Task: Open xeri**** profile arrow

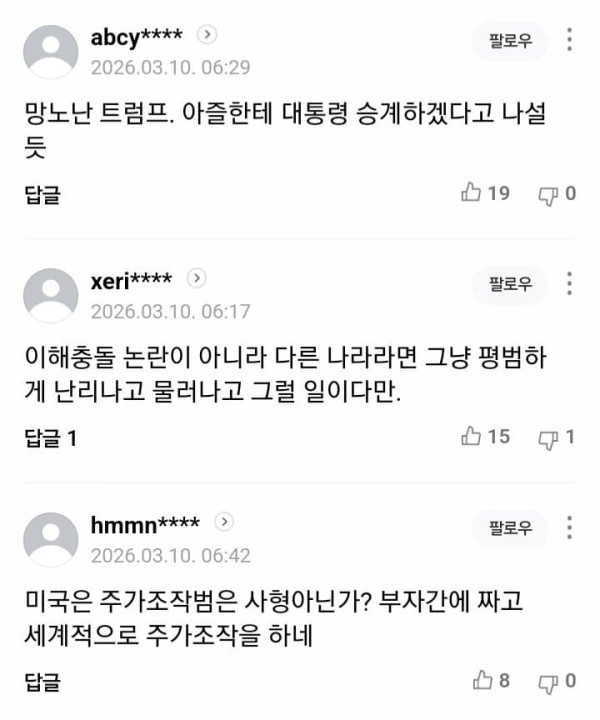Action: pyautogui.click(x=197, y=278)
